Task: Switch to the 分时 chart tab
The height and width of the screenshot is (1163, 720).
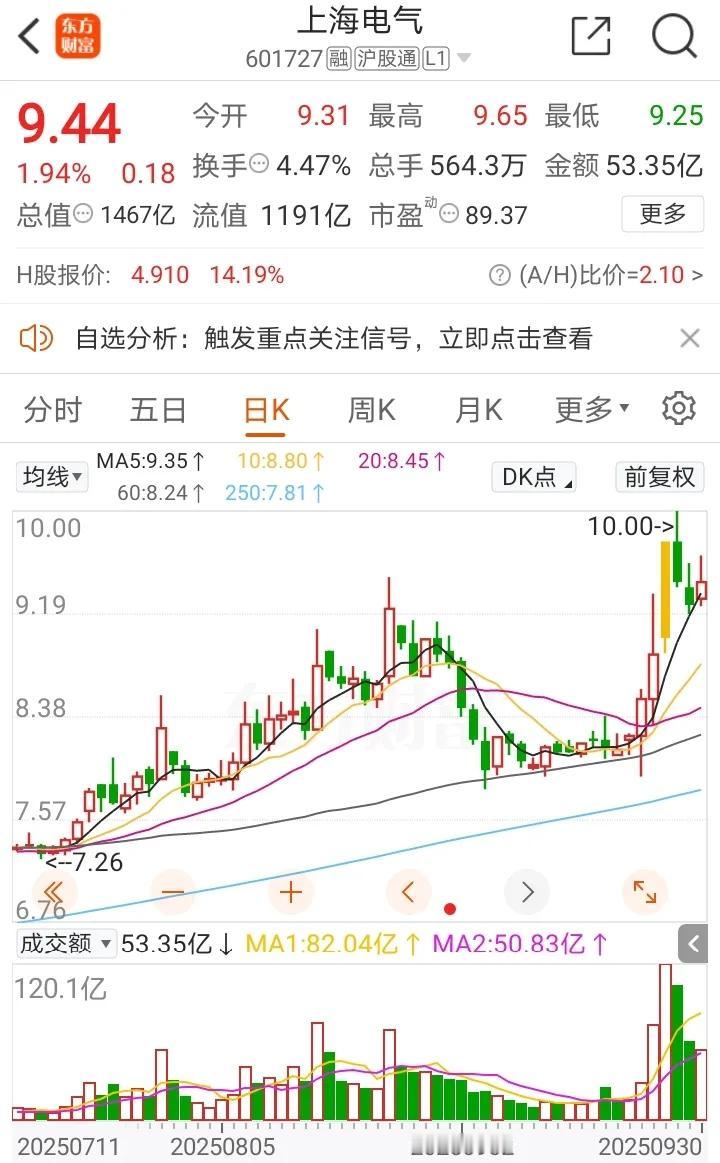Action: (53, 409)
